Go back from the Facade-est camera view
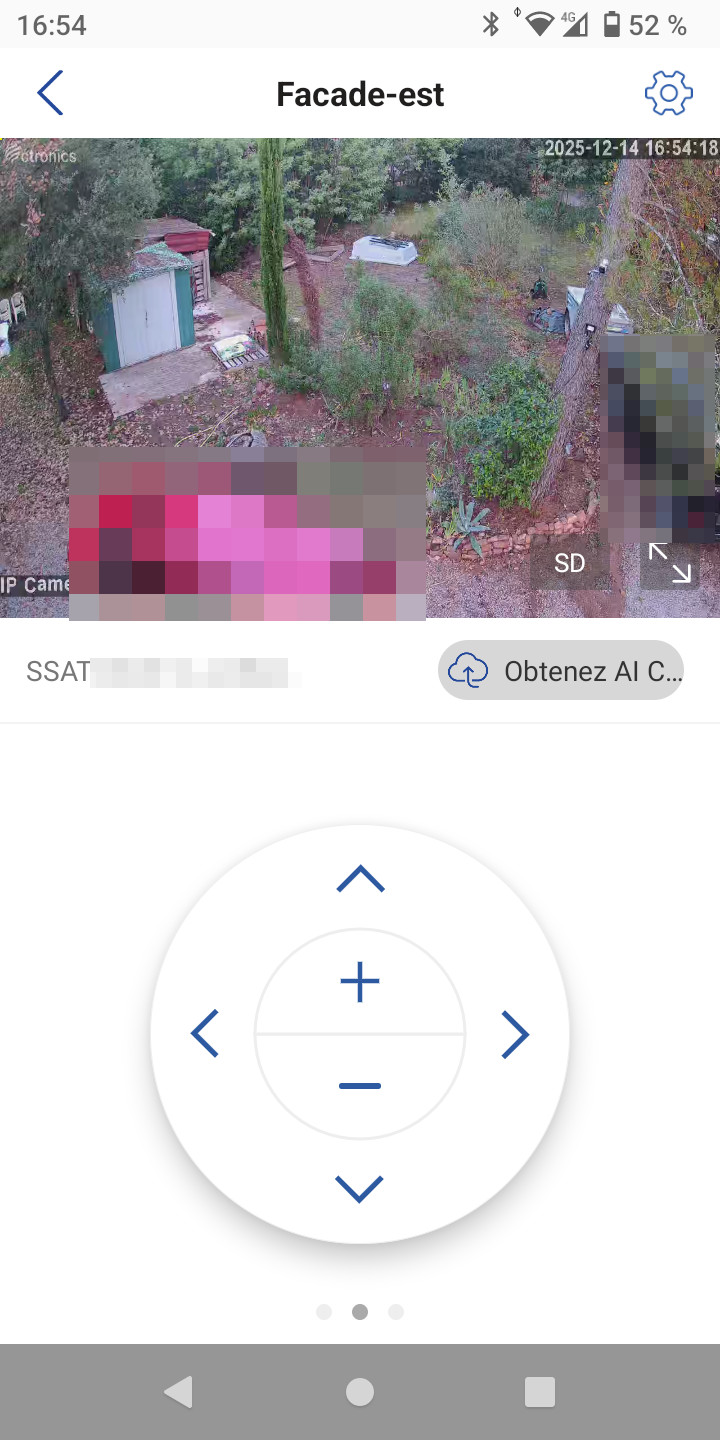The height and width of the screenshot is (1440, 720). 50,94
